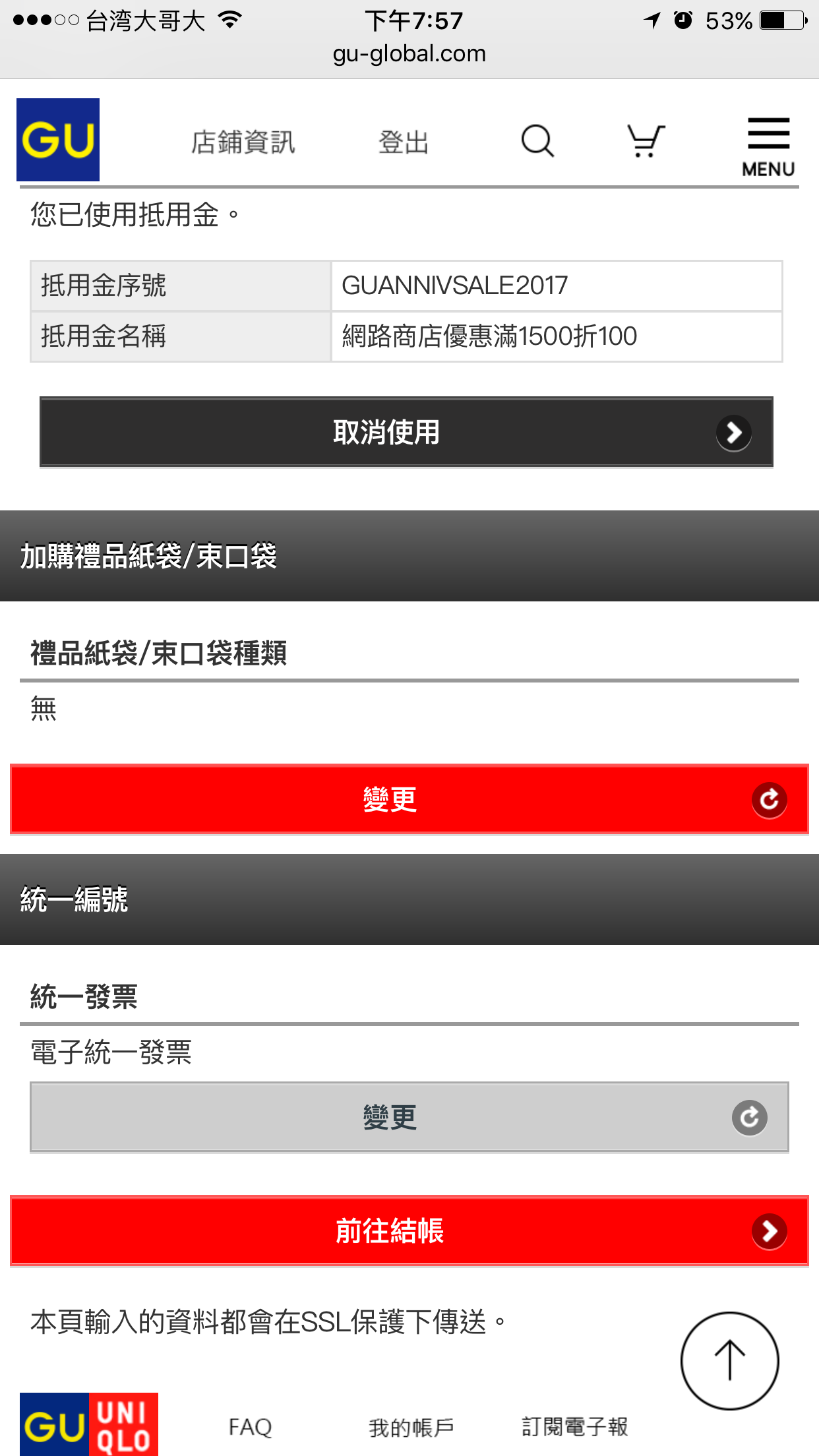This screenshot has height=1456, width=819.
Task: Open 訂閱電子報 newsletter subscription link
Action: (574, 1426)
